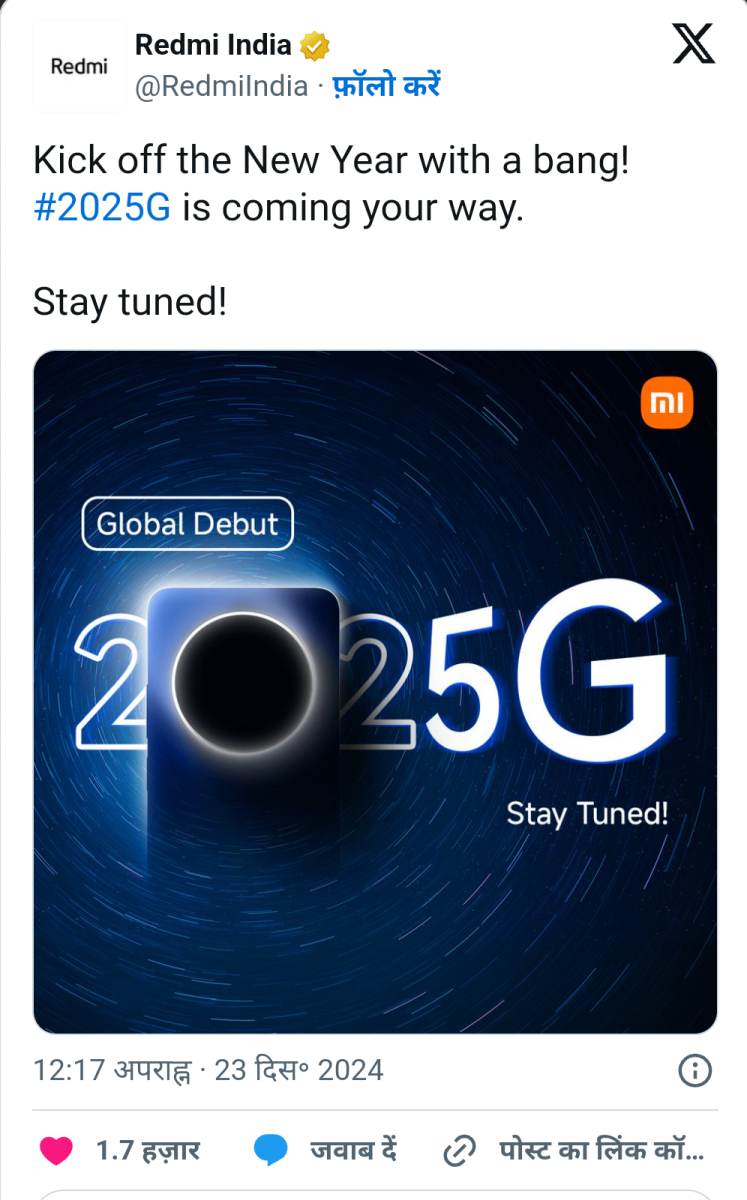Open the @RedmiIndia handle
The image size is (747, 1200).
pos(221,86)
